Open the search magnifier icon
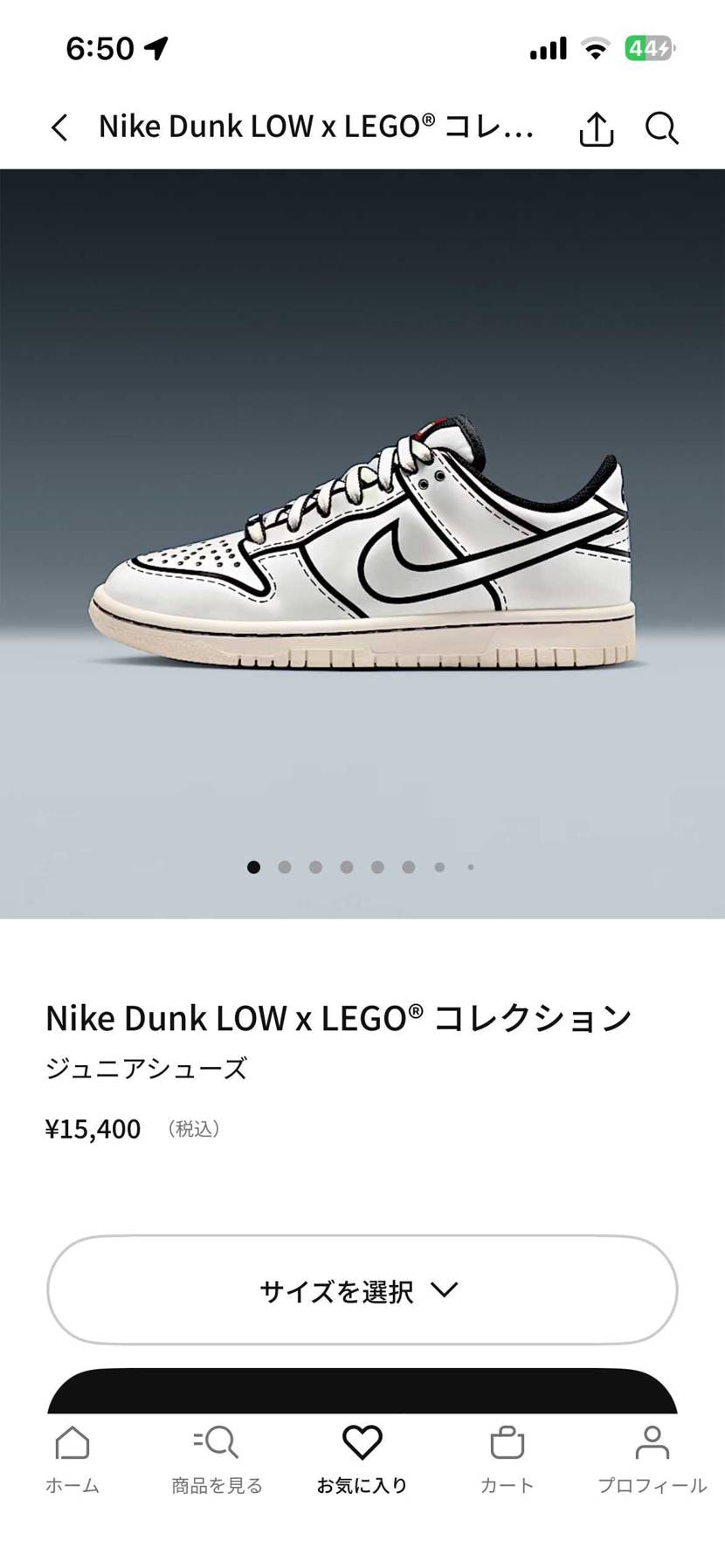The height and width of the screenshot is (1568, 725). tap(661, 128)
